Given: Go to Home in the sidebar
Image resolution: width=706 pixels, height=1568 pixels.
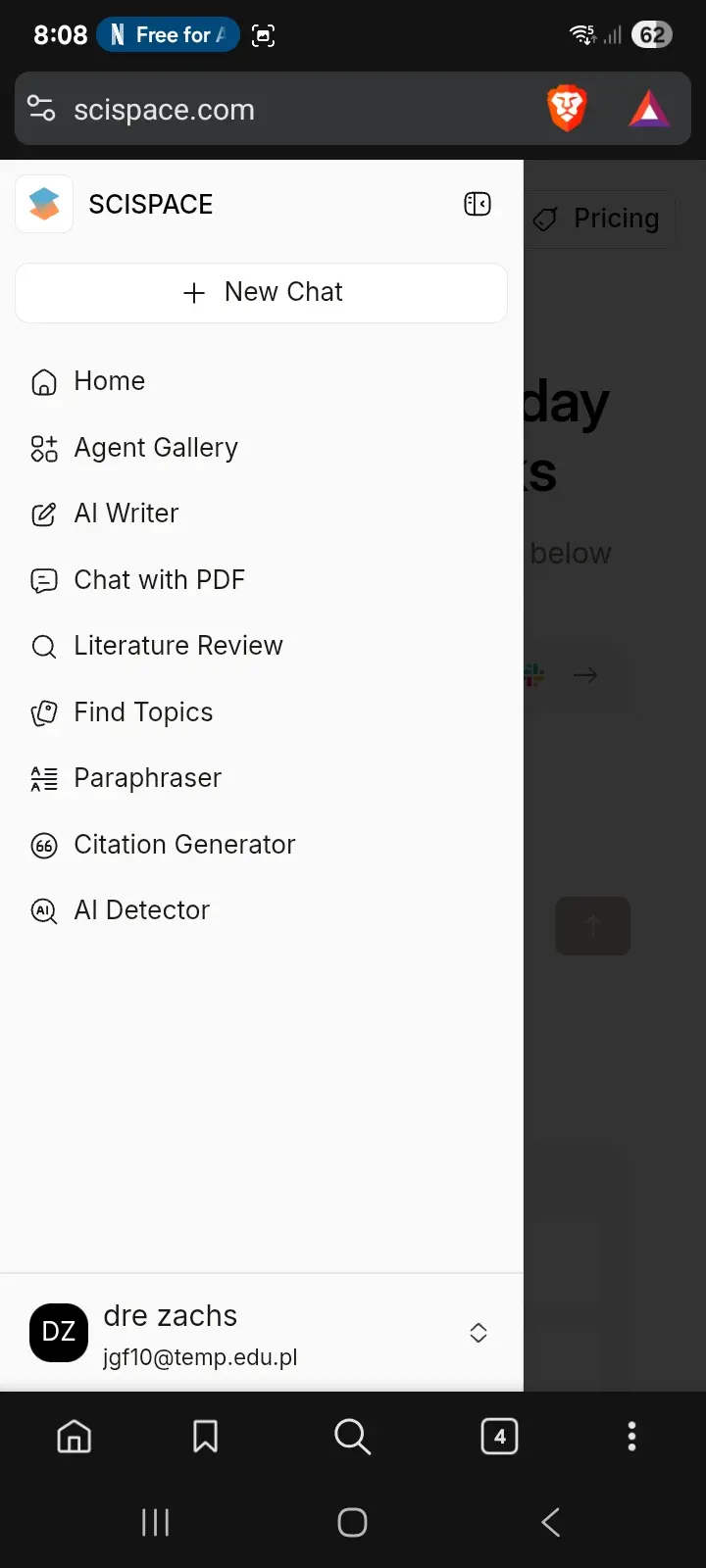Looking at the screenshot, I should tap(262, 381).
